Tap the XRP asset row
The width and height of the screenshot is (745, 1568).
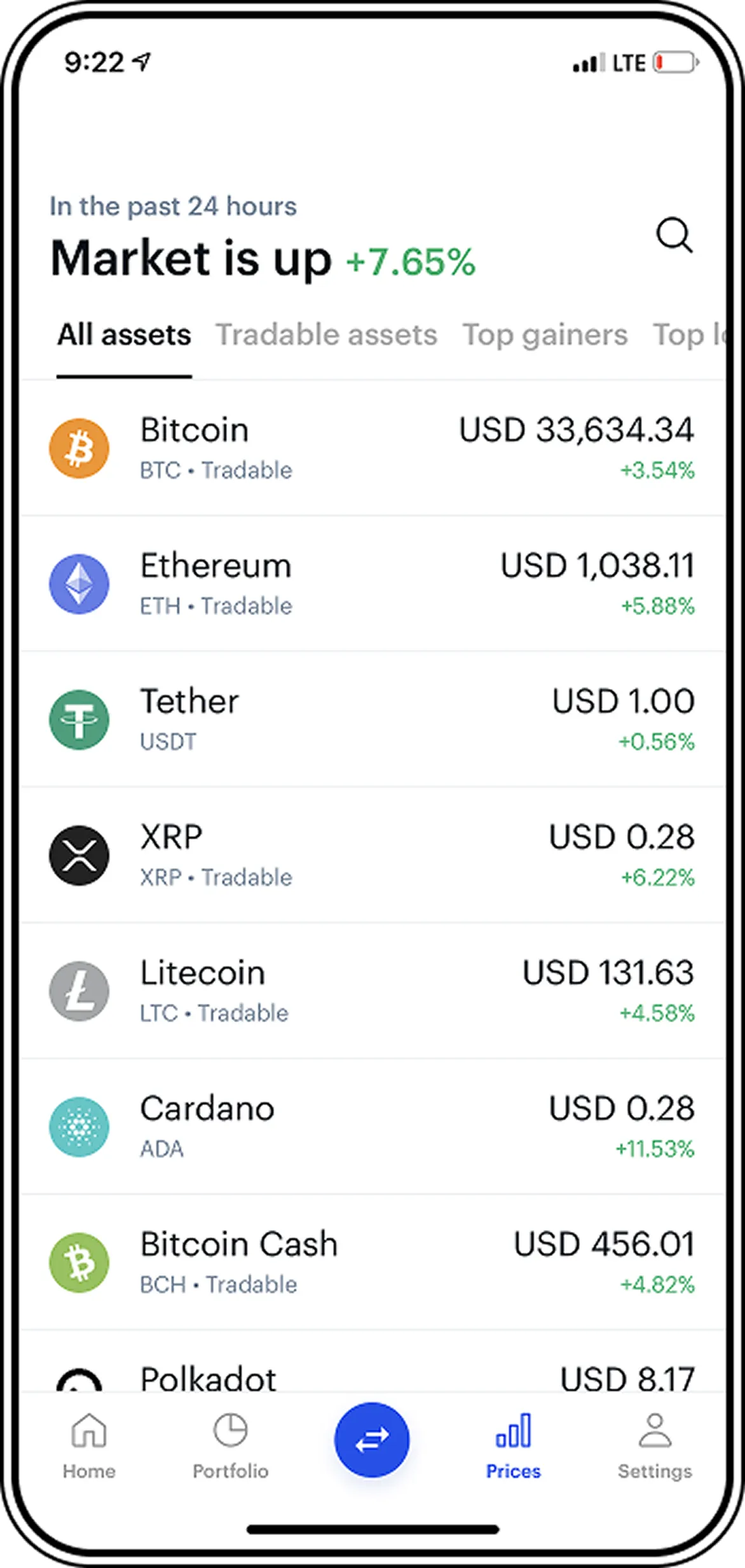[x=372, y=855]
